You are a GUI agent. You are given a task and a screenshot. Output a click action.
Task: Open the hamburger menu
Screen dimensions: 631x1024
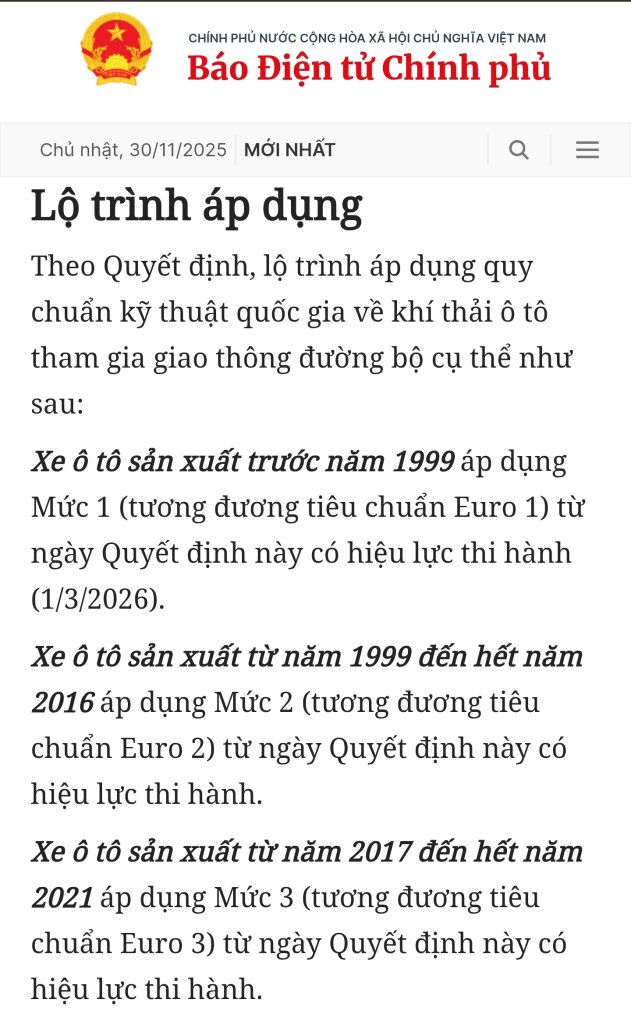[x=588, y=150]
